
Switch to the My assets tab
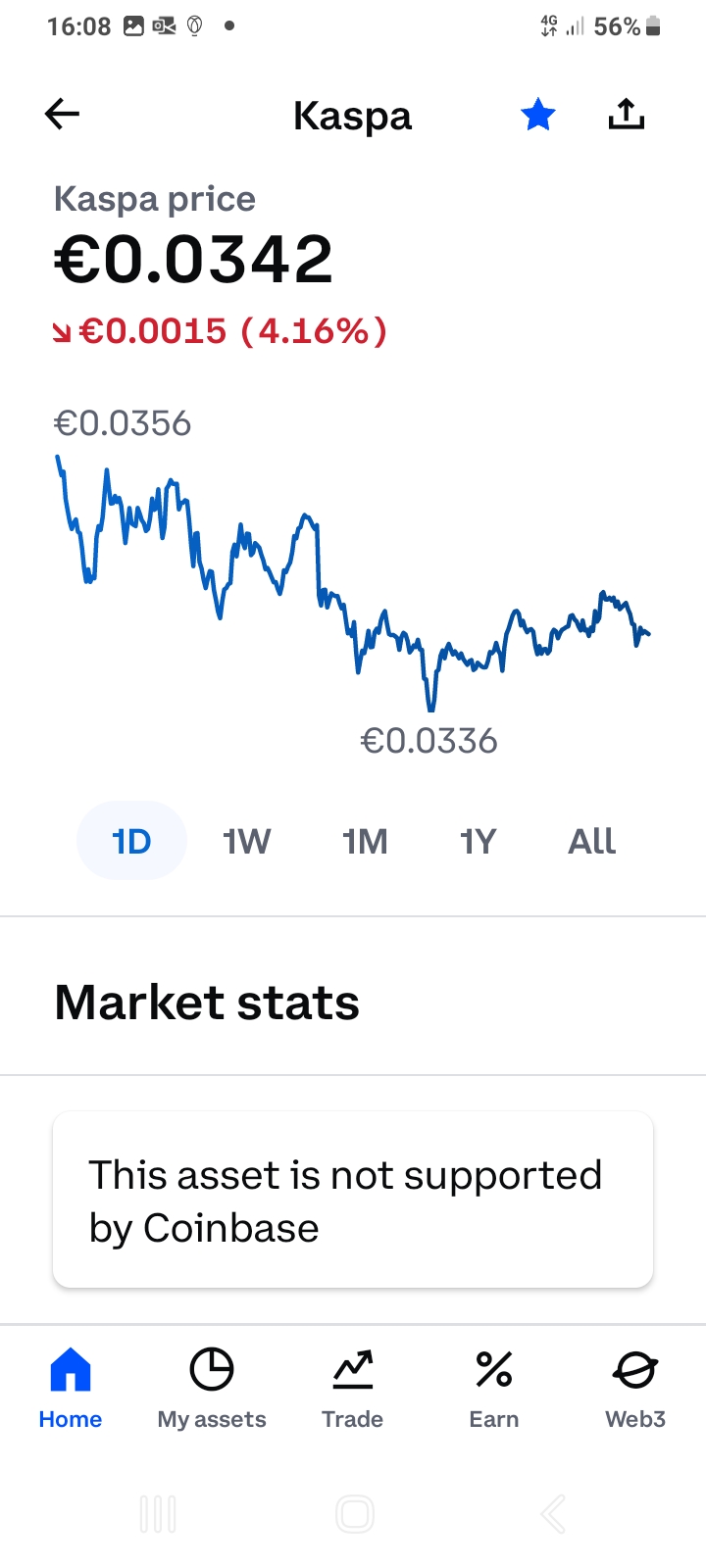[212, 1388]
